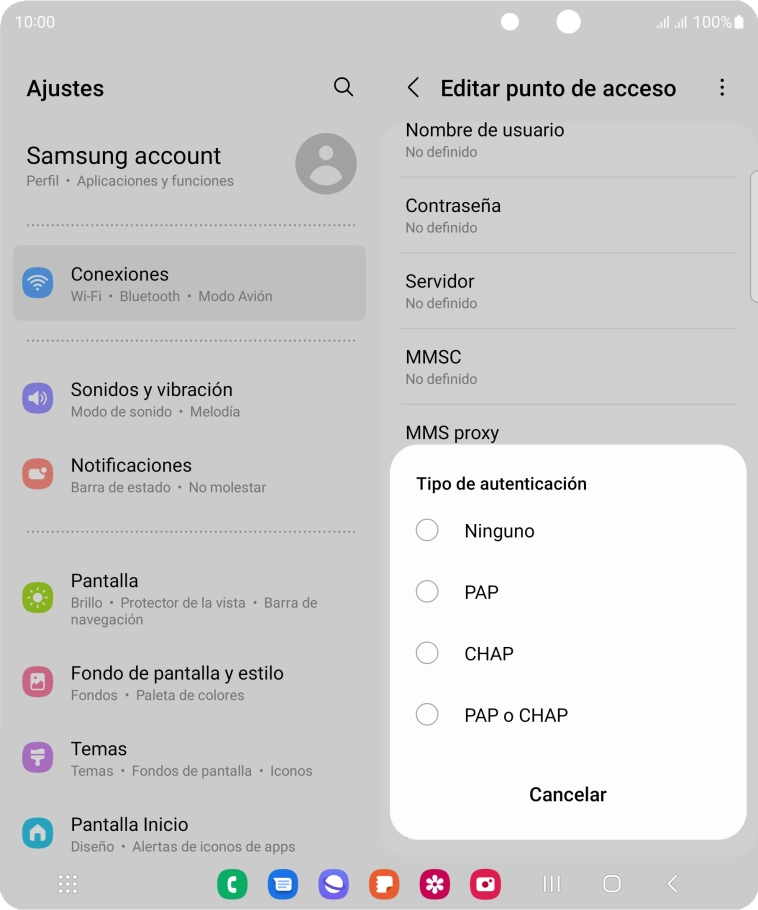Open Sonidos y vibración settings
The width and height of the screenshot is (758, 910).
click(189, 399)
